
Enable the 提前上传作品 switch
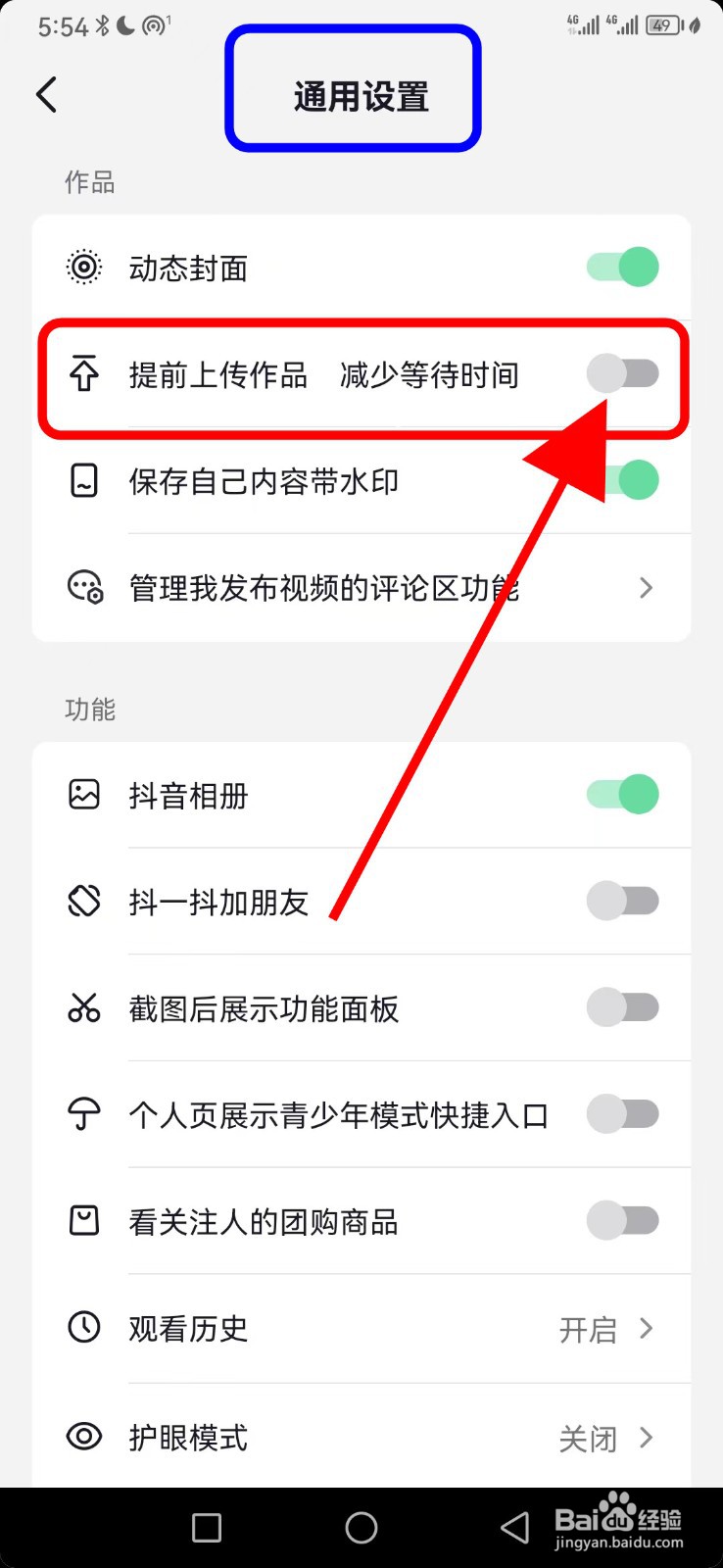[623, 373]
